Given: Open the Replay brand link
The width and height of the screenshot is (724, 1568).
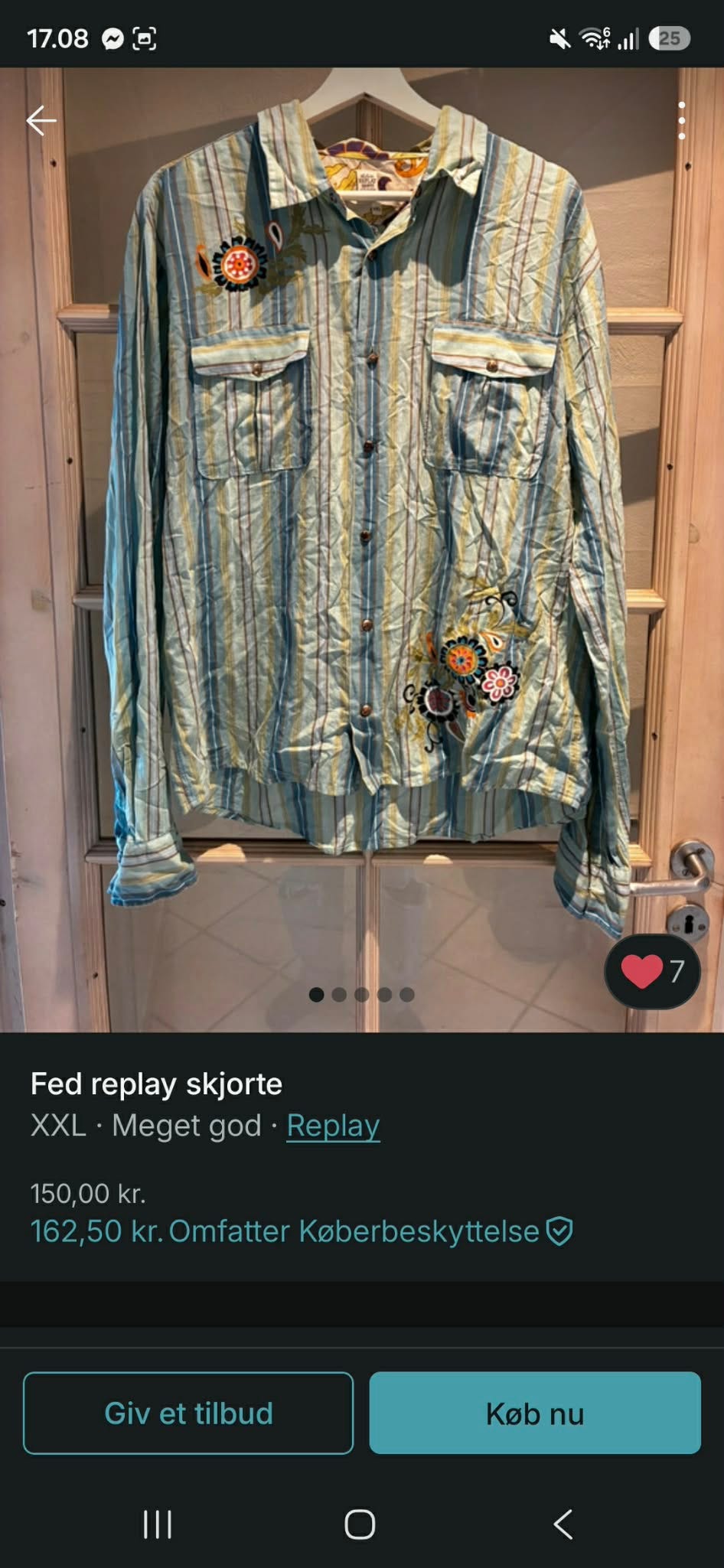Looking at the screenshot, I should 333,1125.
